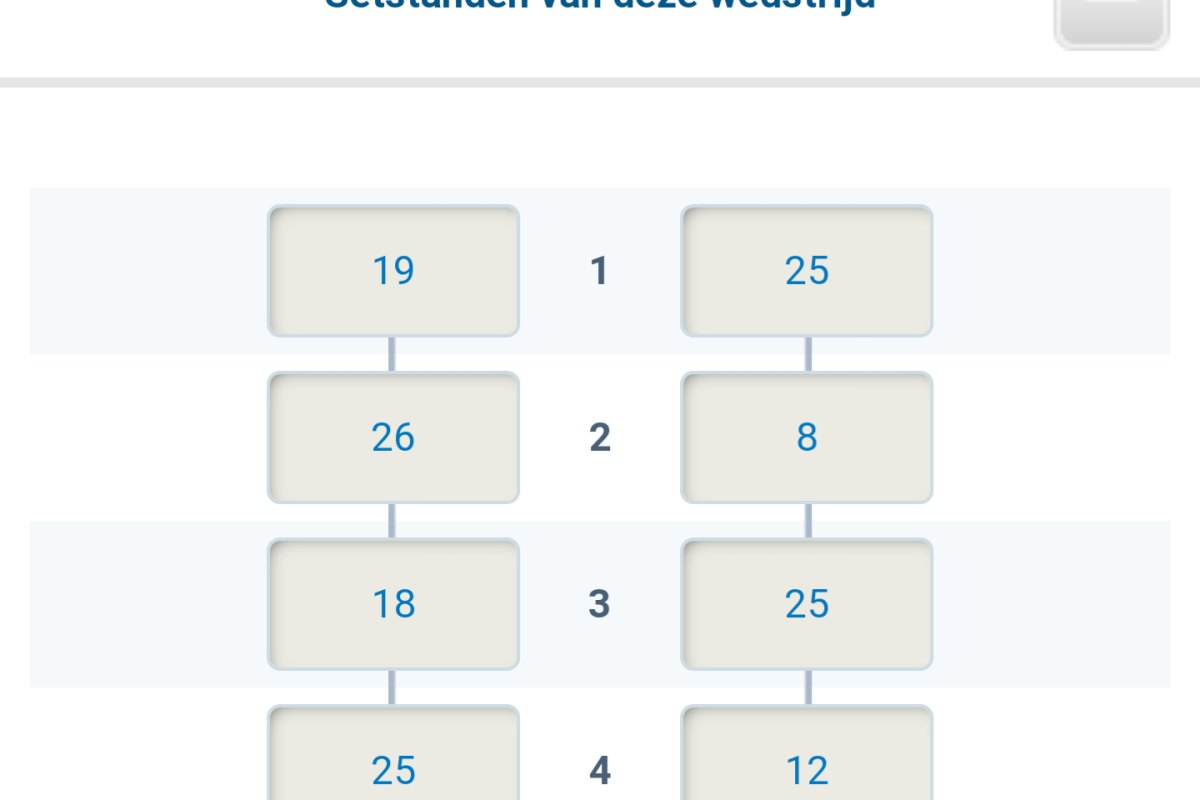Edit the set 3 score box showing 18
Screen dimensions: 1200x800
(x=393, y=604)
